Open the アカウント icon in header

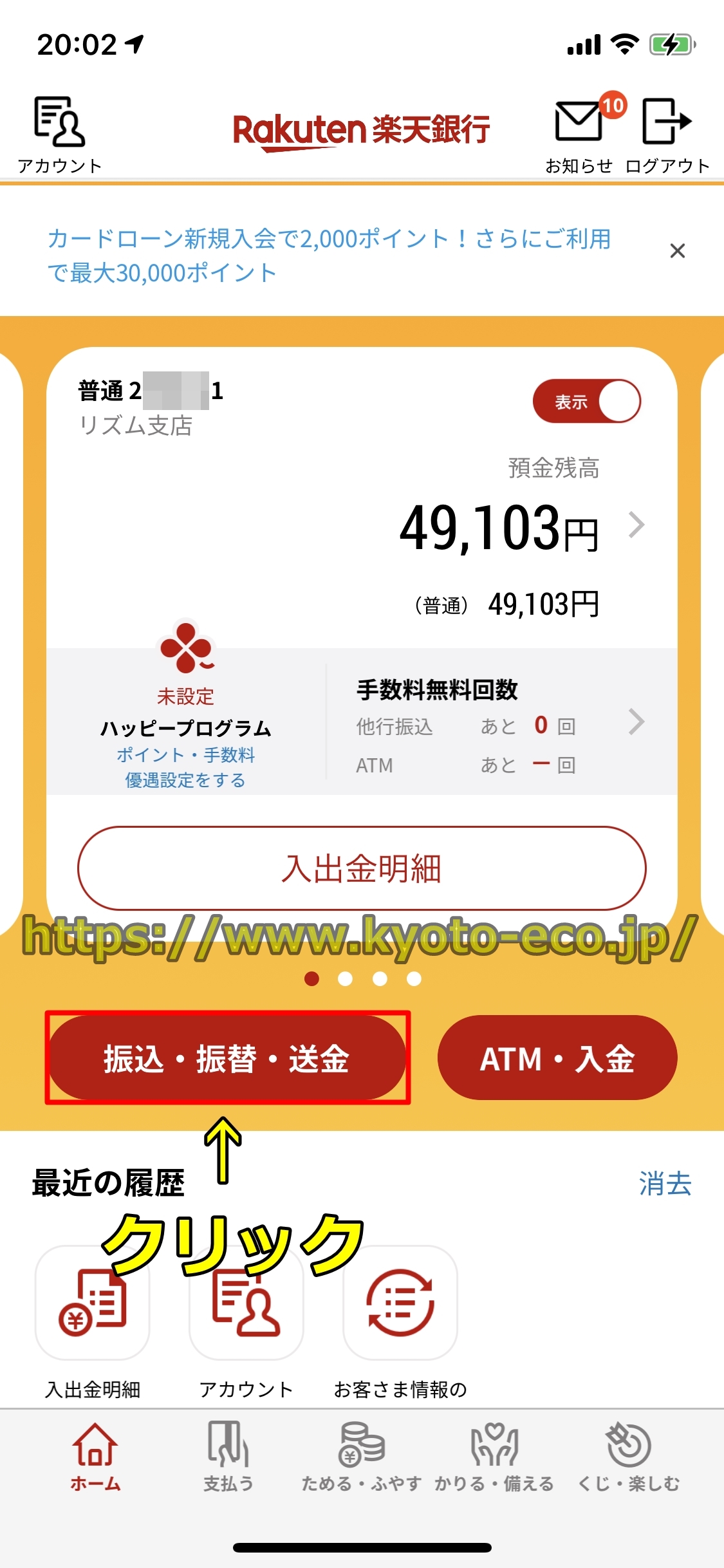click(59, 133)
